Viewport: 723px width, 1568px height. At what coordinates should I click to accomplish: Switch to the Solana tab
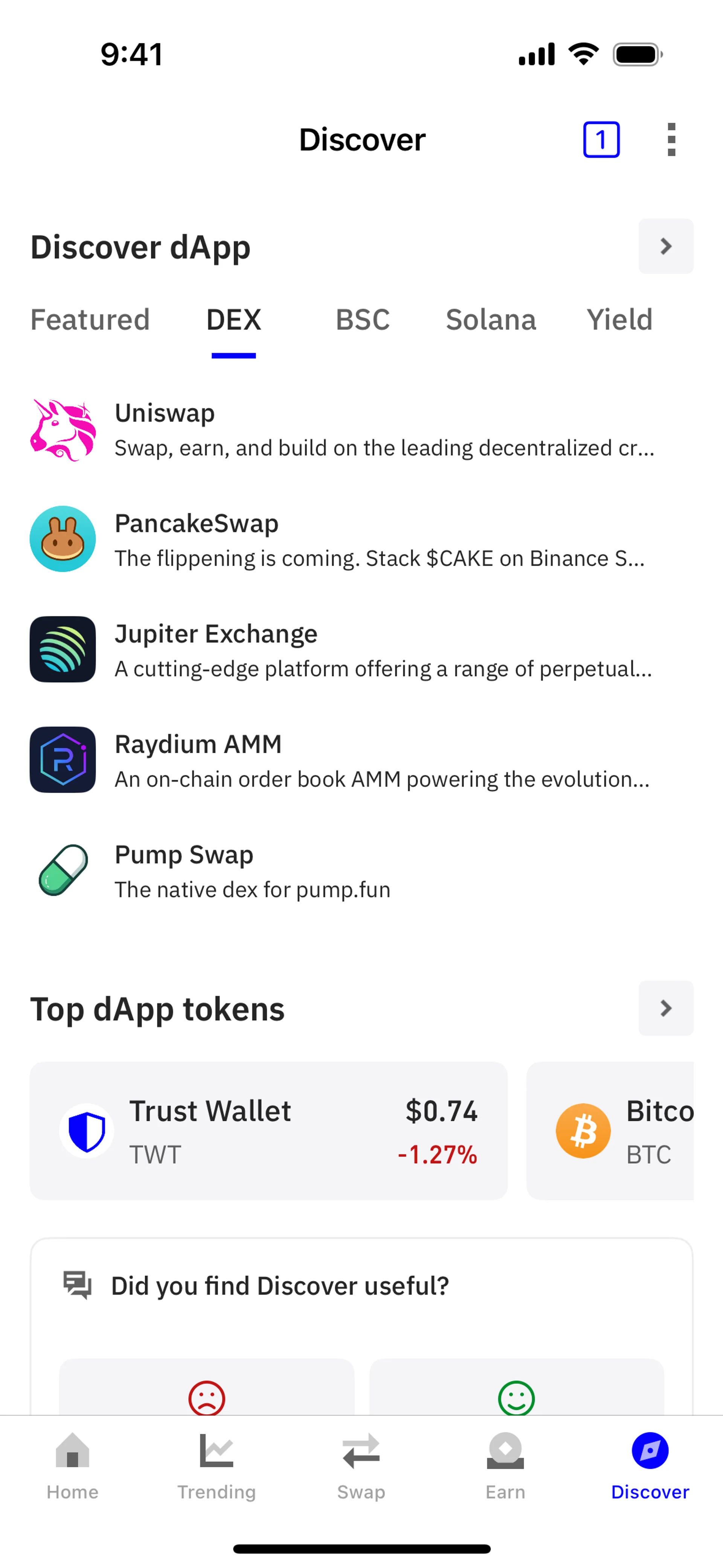(x=491, y=319)
